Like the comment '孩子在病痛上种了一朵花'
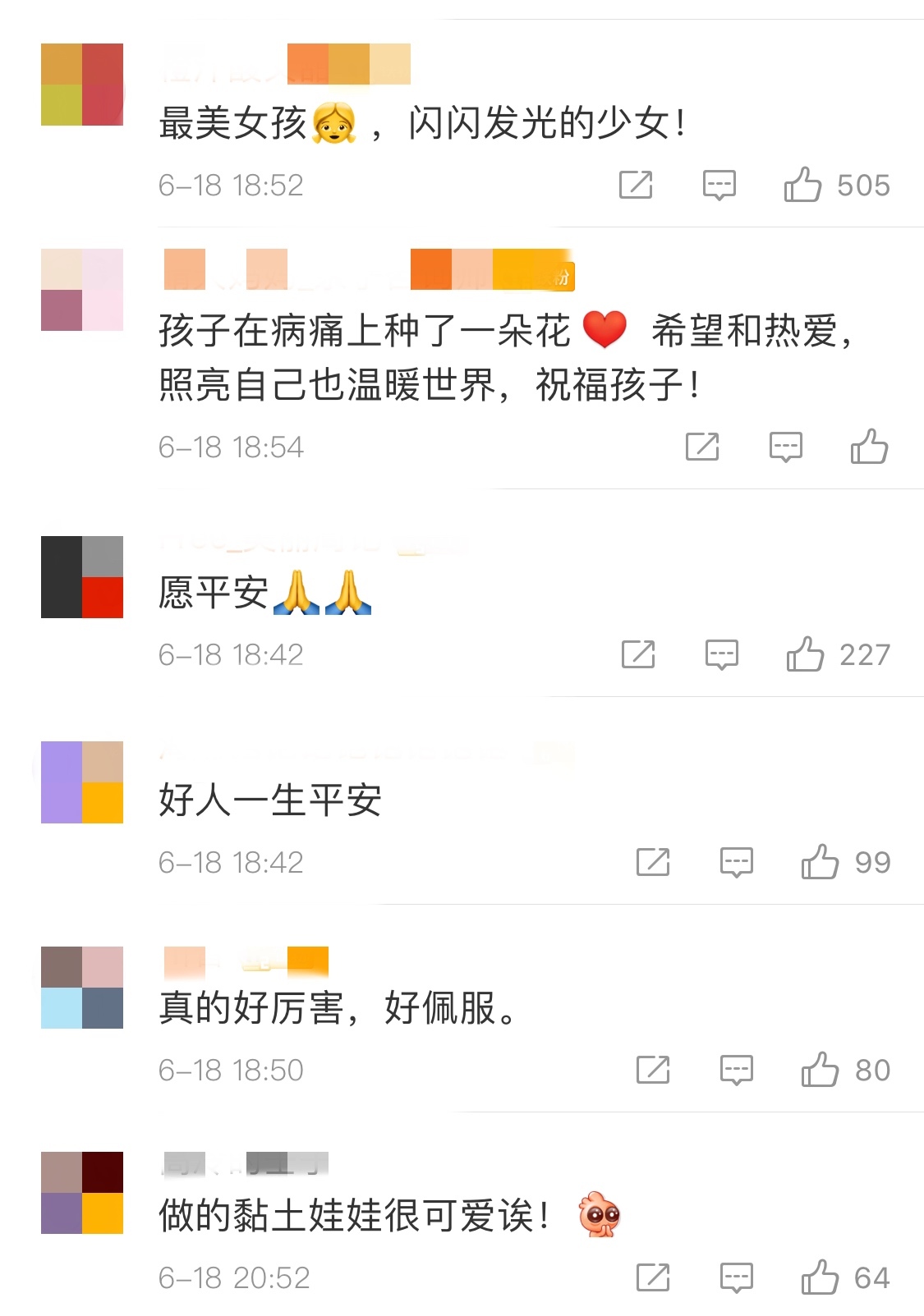Screen dimensions: 924x1316 coord(869,447)
